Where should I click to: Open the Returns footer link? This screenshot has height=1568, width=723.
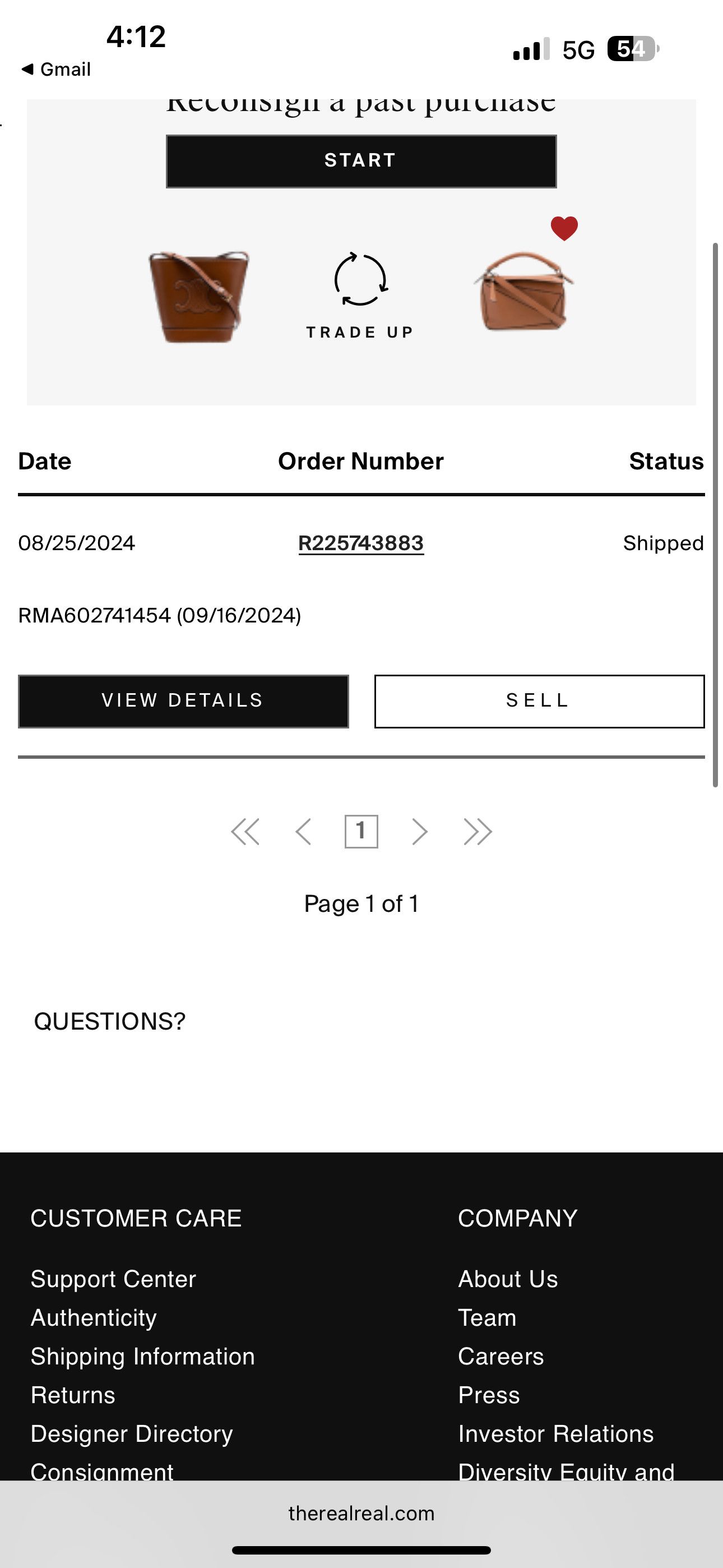point(73,1395)
